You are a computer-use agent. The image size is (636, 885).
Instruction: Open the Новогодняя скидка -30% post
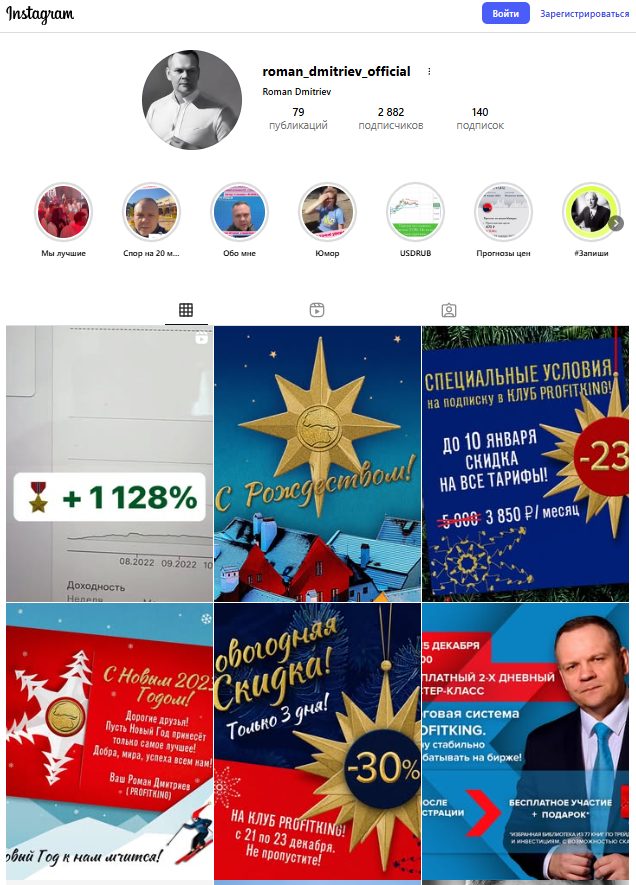coord(317,740)
